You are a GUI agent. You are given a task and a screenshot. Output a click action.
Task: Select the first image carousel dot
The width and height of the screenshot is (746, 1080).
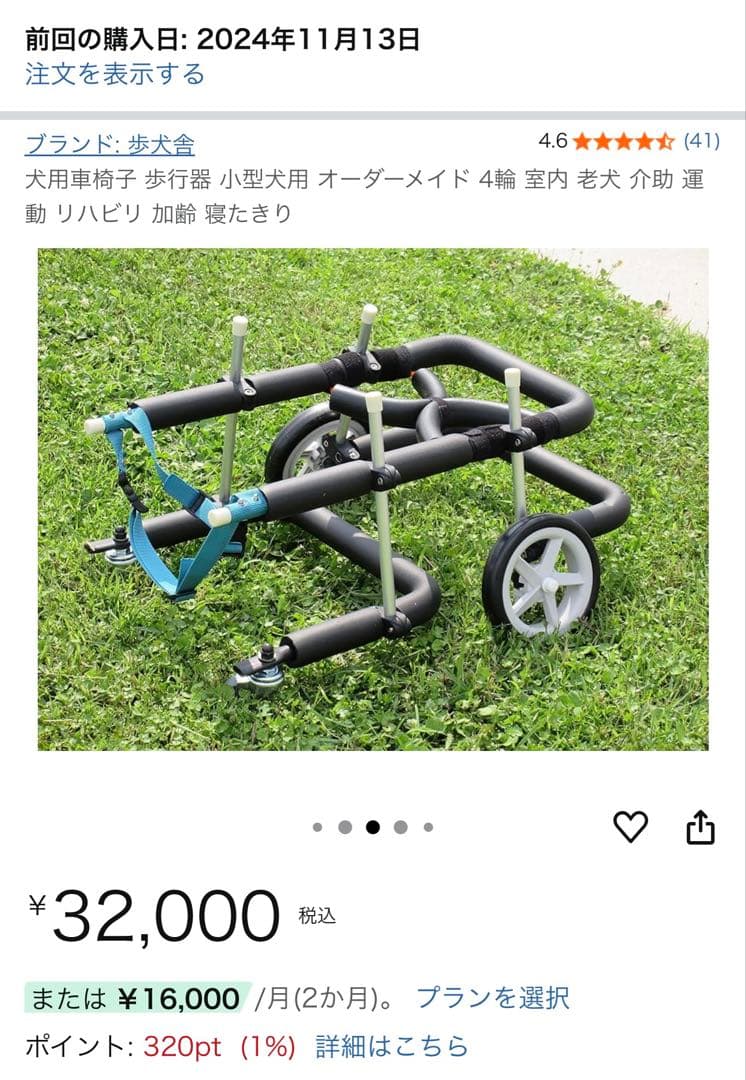[x=318, y=827]
